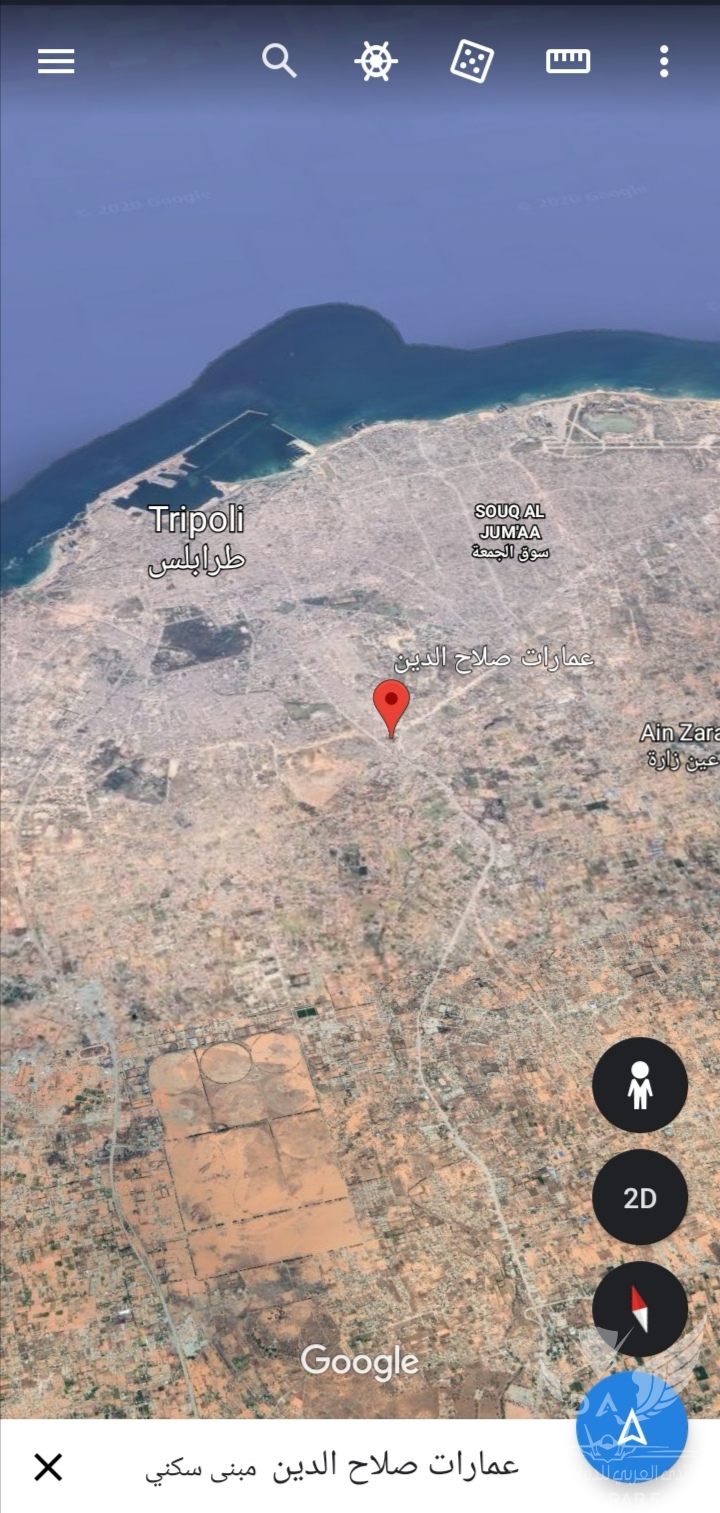Tap the blue my-location arrow button
The width and height of the screenshot is (720, 1513).
click(x=632, y=1427)
